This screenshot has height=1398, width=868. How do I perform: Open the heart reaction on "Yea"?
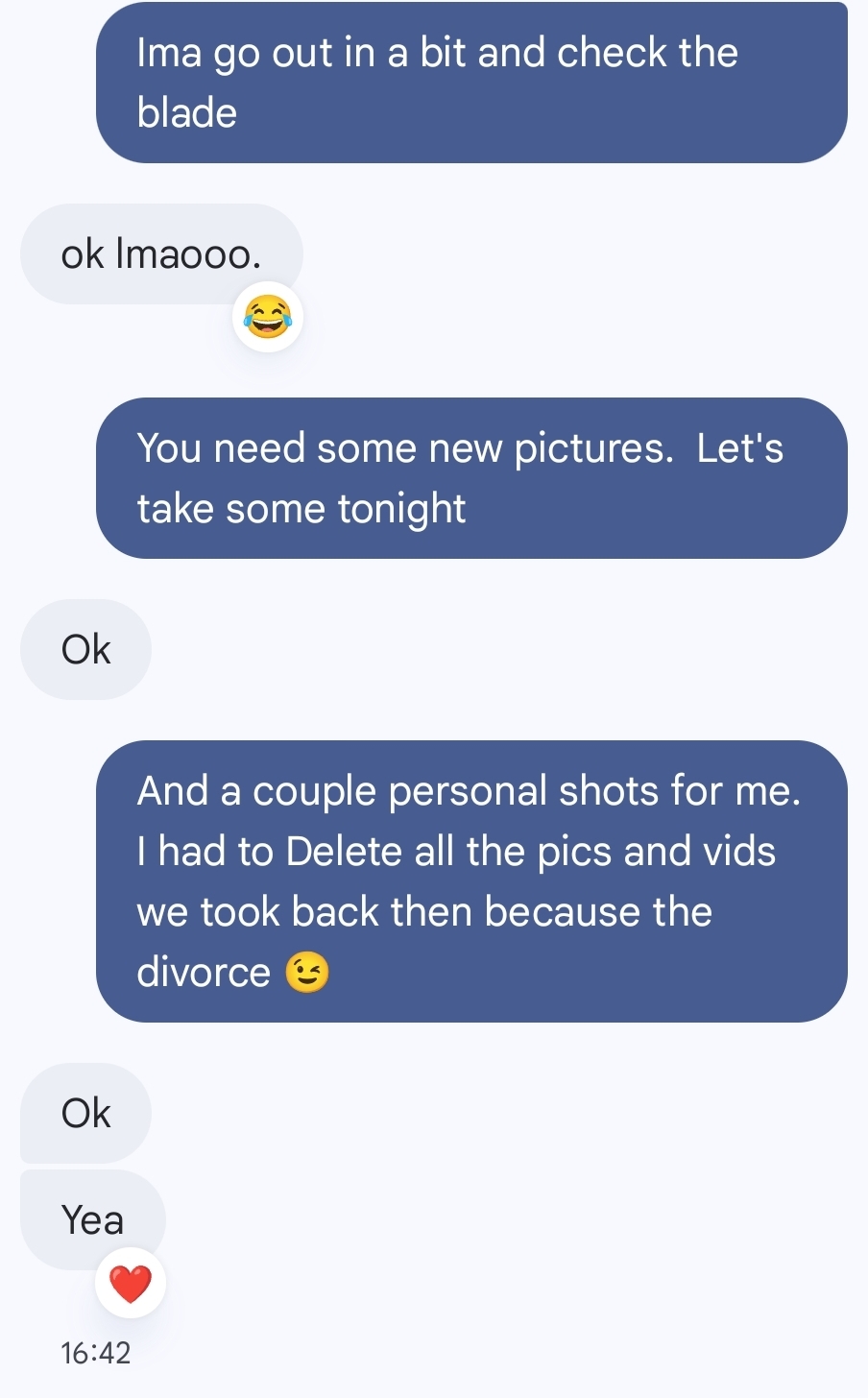pos(131,1283)
